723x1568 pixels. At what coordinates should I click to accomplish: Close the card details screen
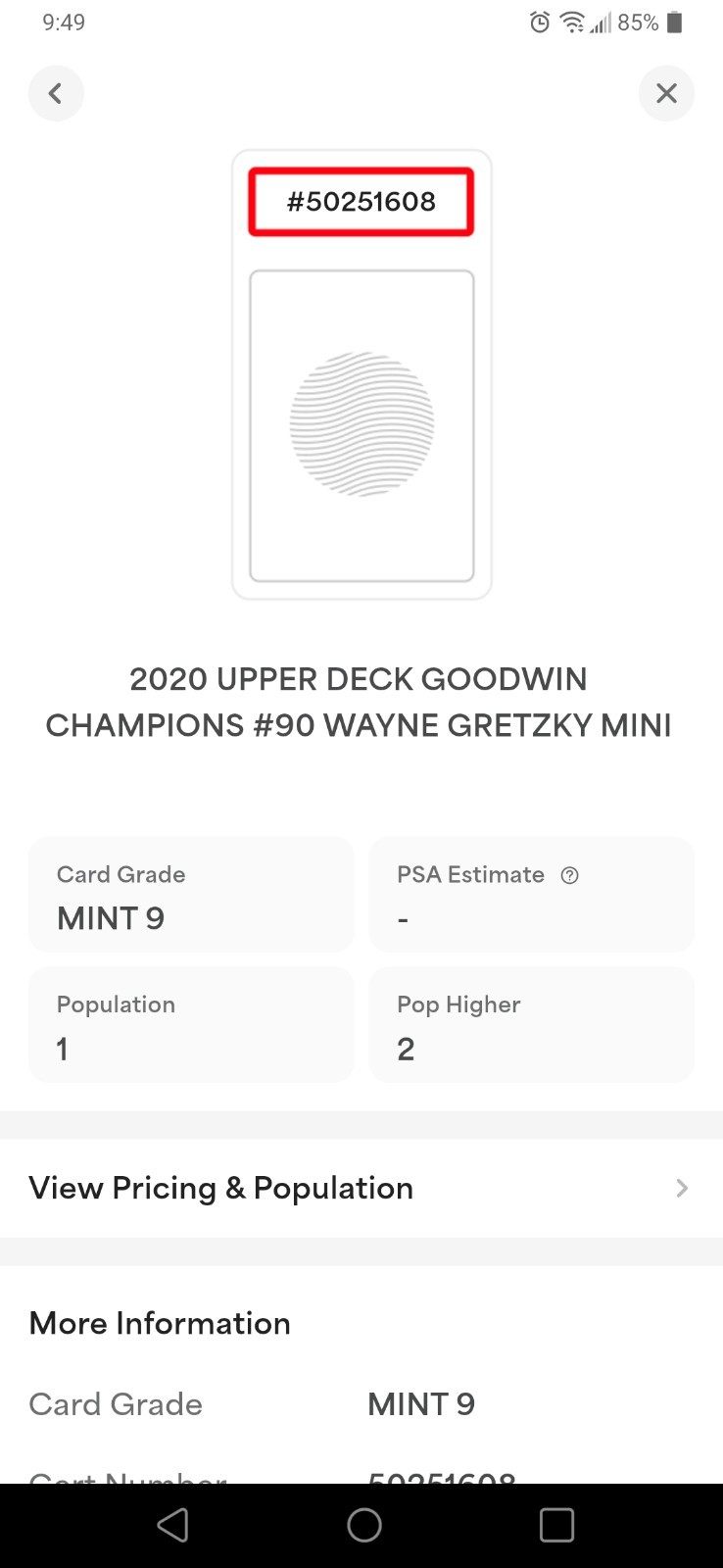click(666, 93)
